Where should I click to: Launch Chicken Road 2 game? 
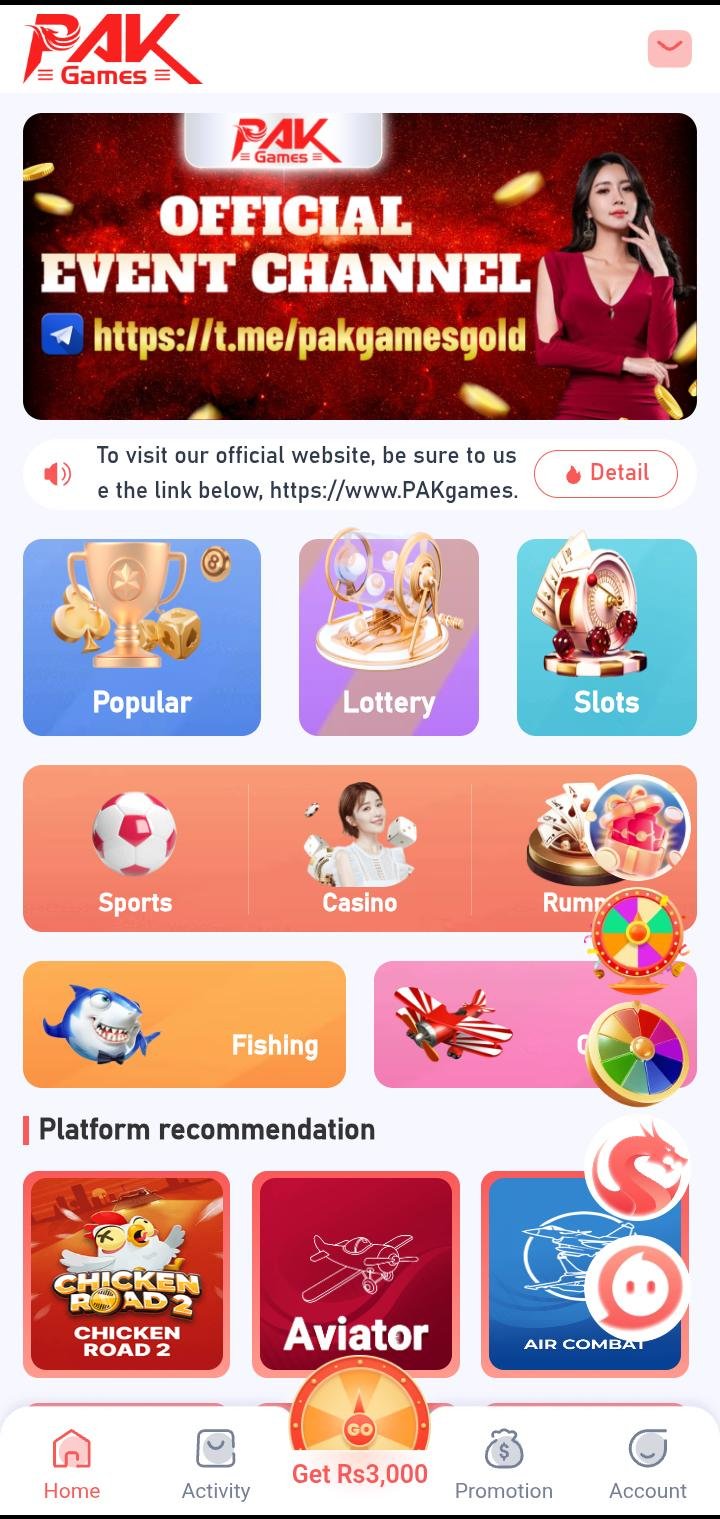tap(127, 1273)
